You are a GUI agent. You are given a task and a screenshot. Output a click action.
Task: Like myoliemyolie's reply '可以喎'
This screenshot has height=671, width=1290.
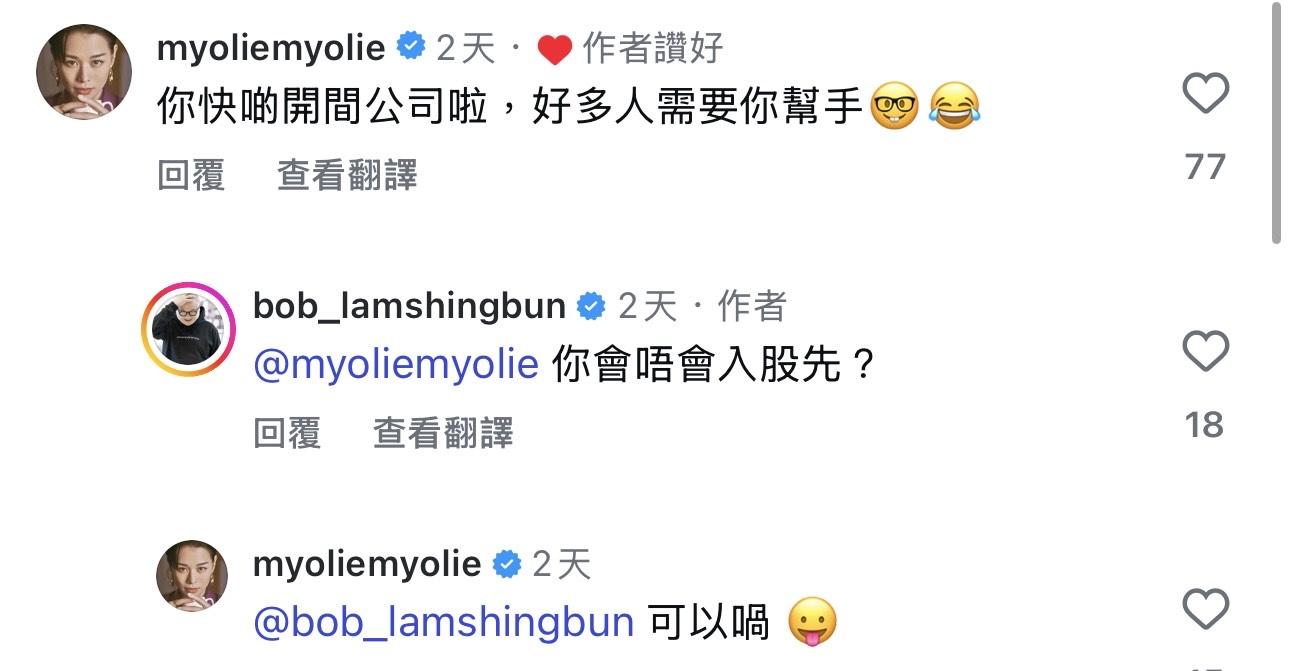click(x=1205, y=609)
